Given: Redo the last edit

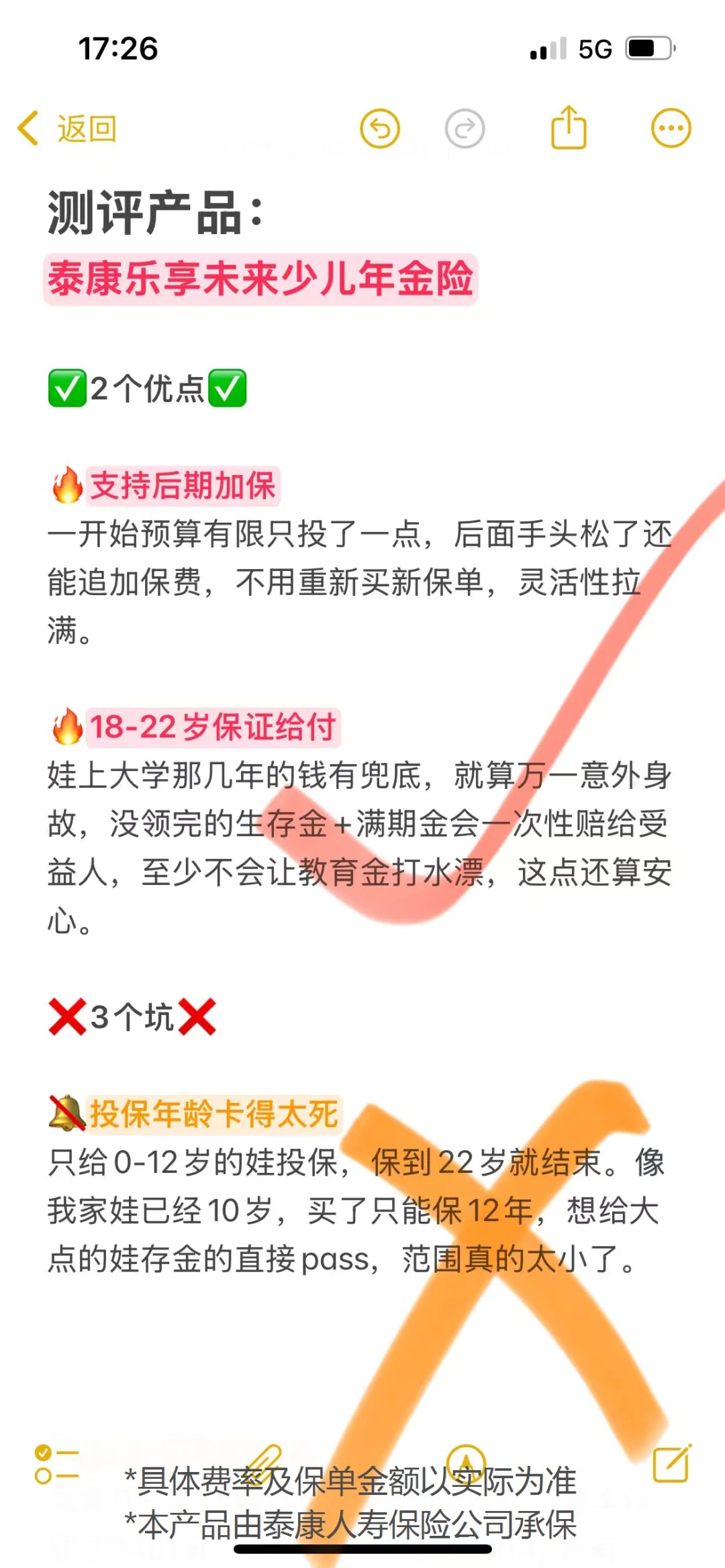Looking at the screenshot, I should [465, 128].
